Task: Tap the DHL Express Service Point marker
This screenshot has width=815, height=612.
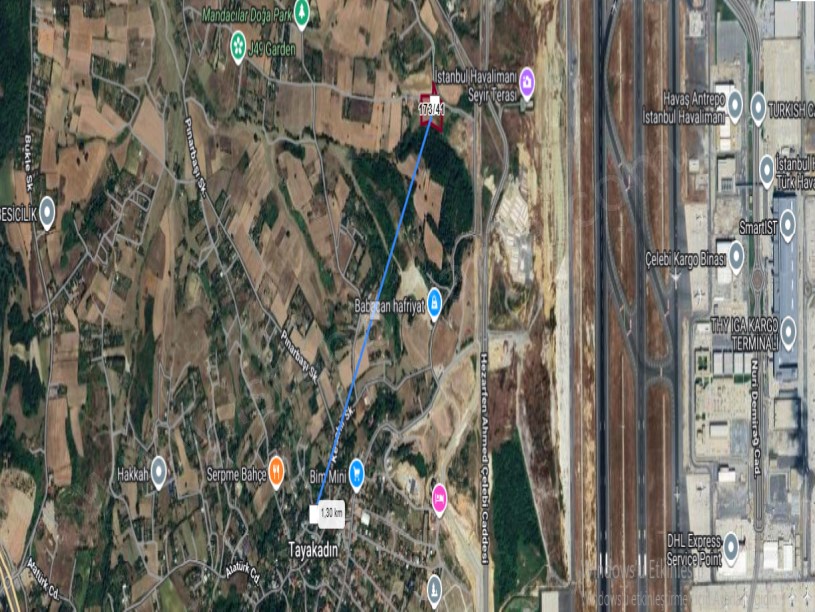Action: (x=731, y=547)
